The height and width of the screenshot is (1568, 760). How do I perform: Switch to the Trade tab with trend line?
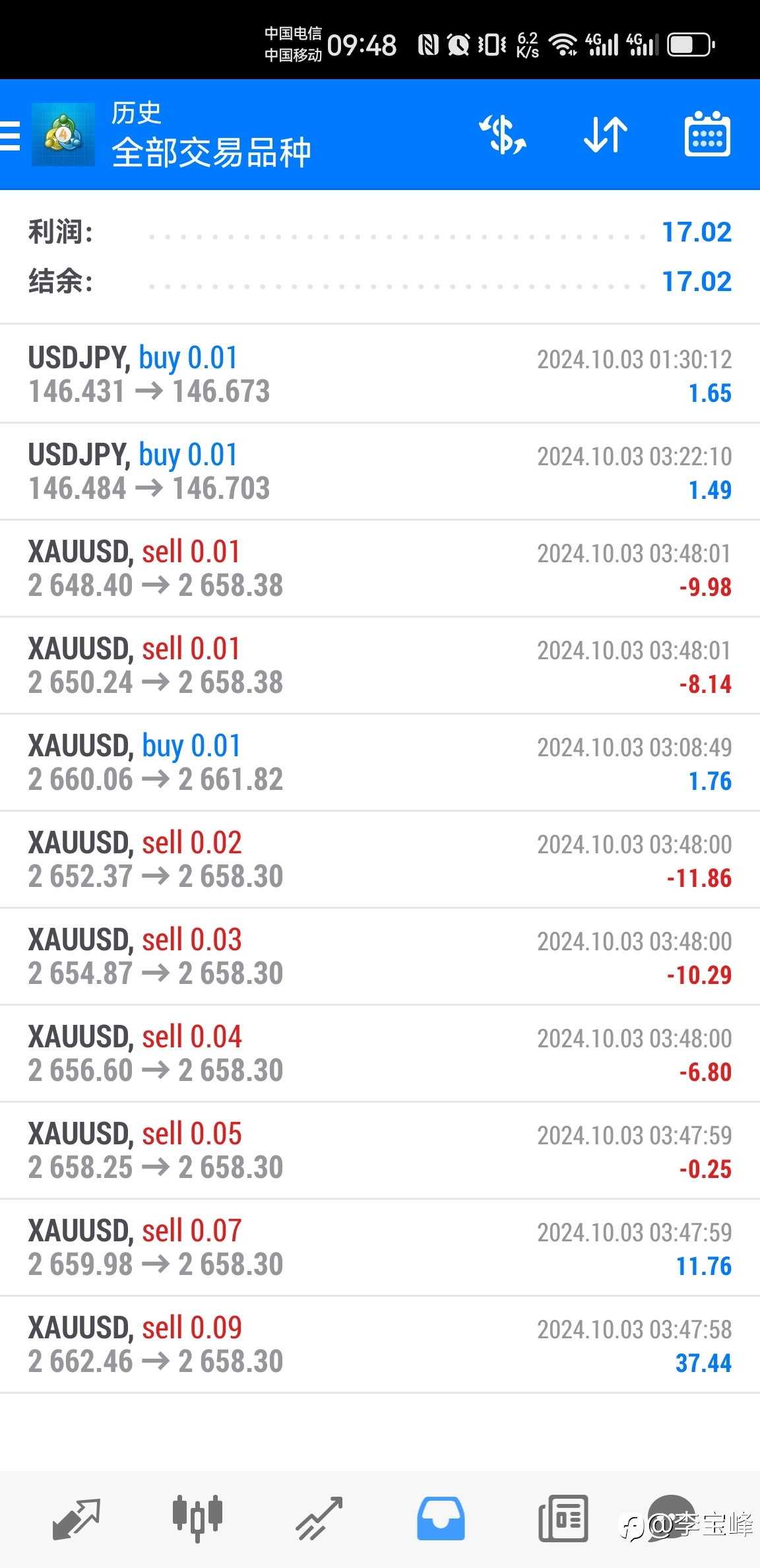point(319,1519)
